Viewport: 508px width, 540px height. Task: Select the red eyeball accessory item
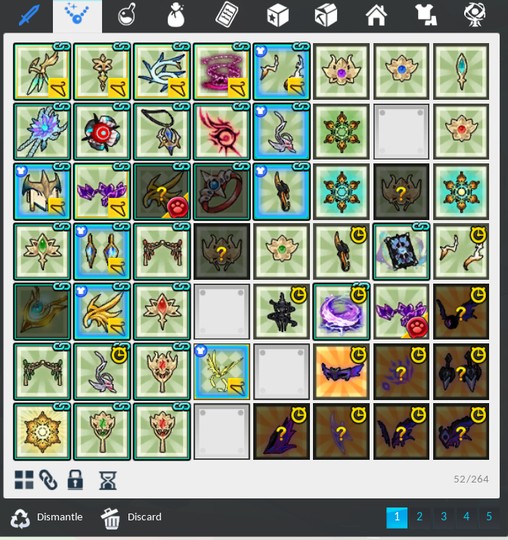click(x=102, y=132)
